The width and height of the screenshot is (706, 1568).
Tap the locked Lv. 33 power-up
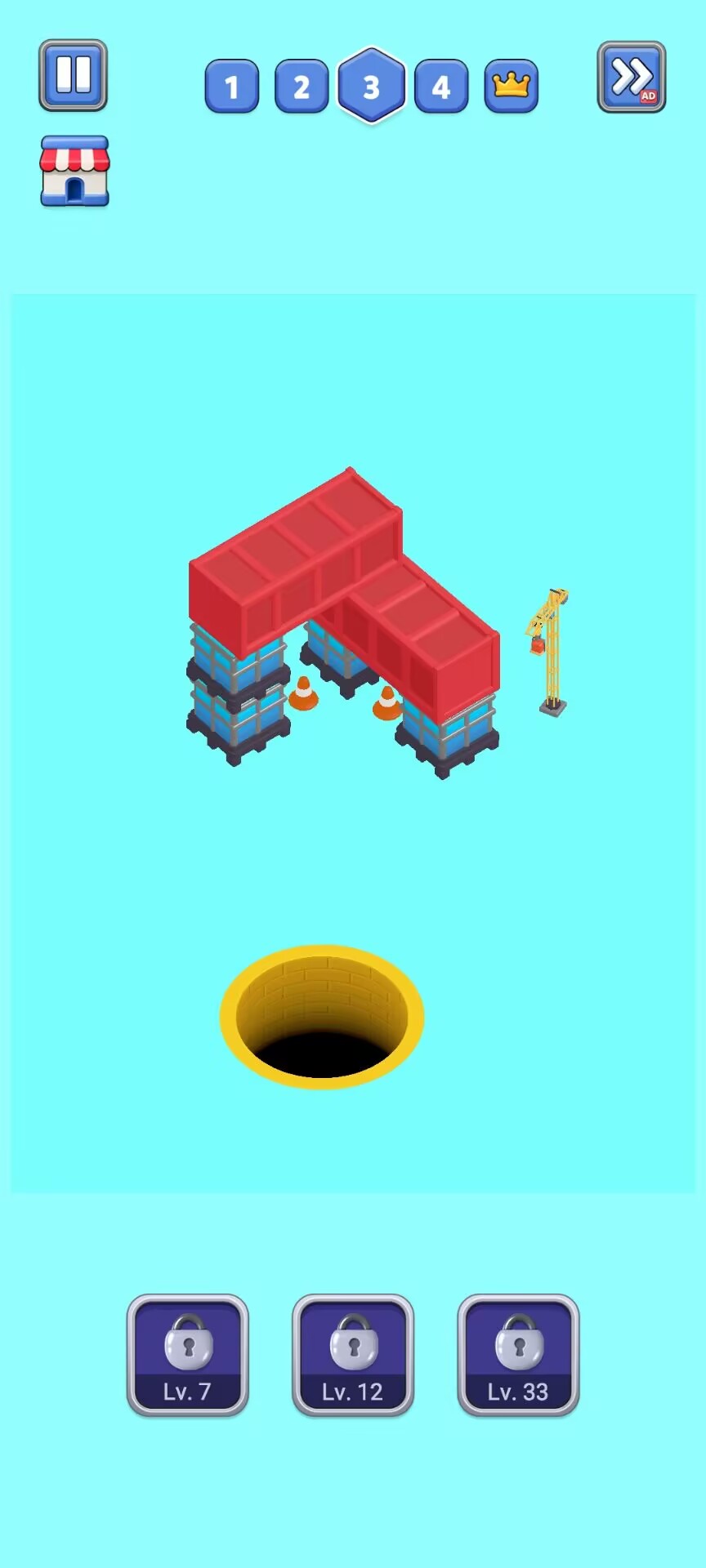[518, 1355]
